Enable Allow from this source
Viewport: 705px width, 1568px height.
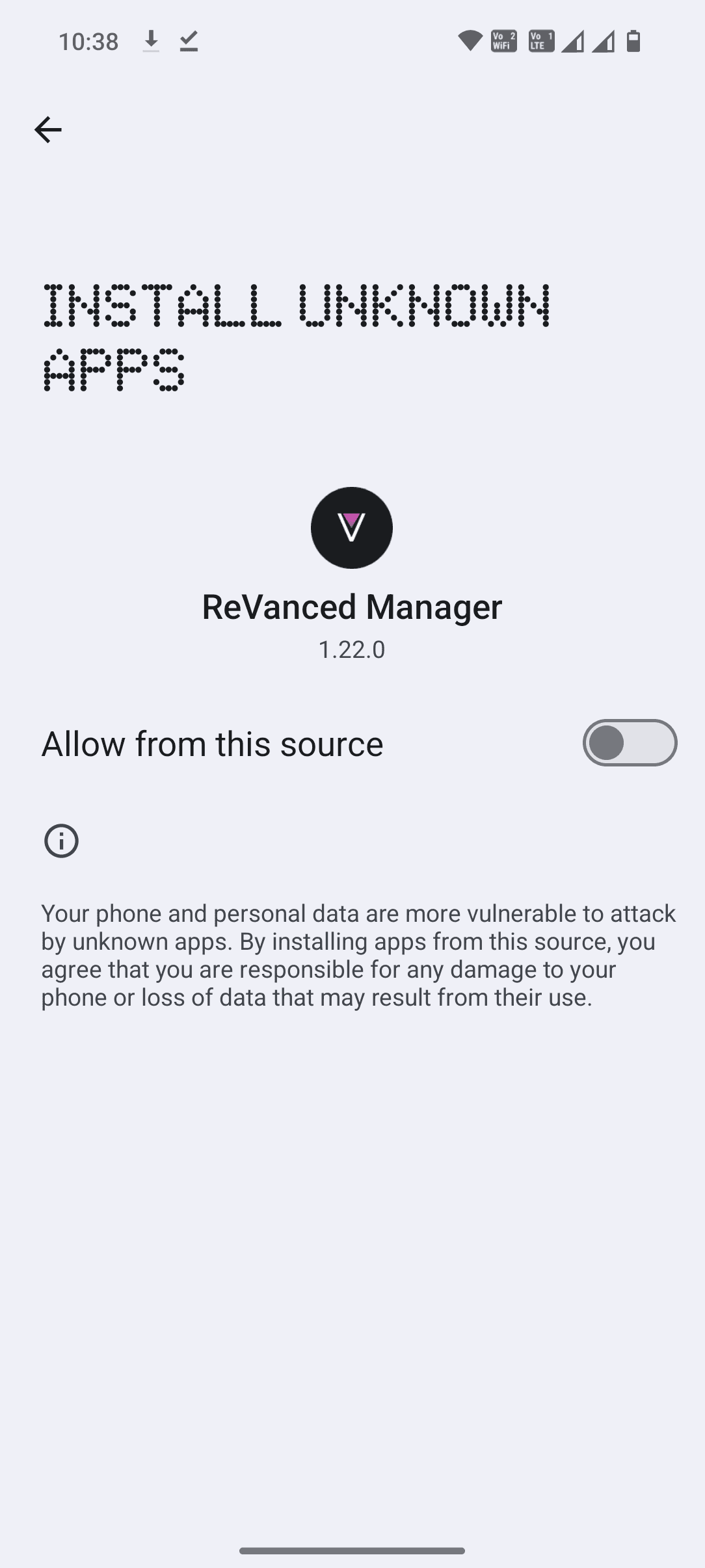629,743
